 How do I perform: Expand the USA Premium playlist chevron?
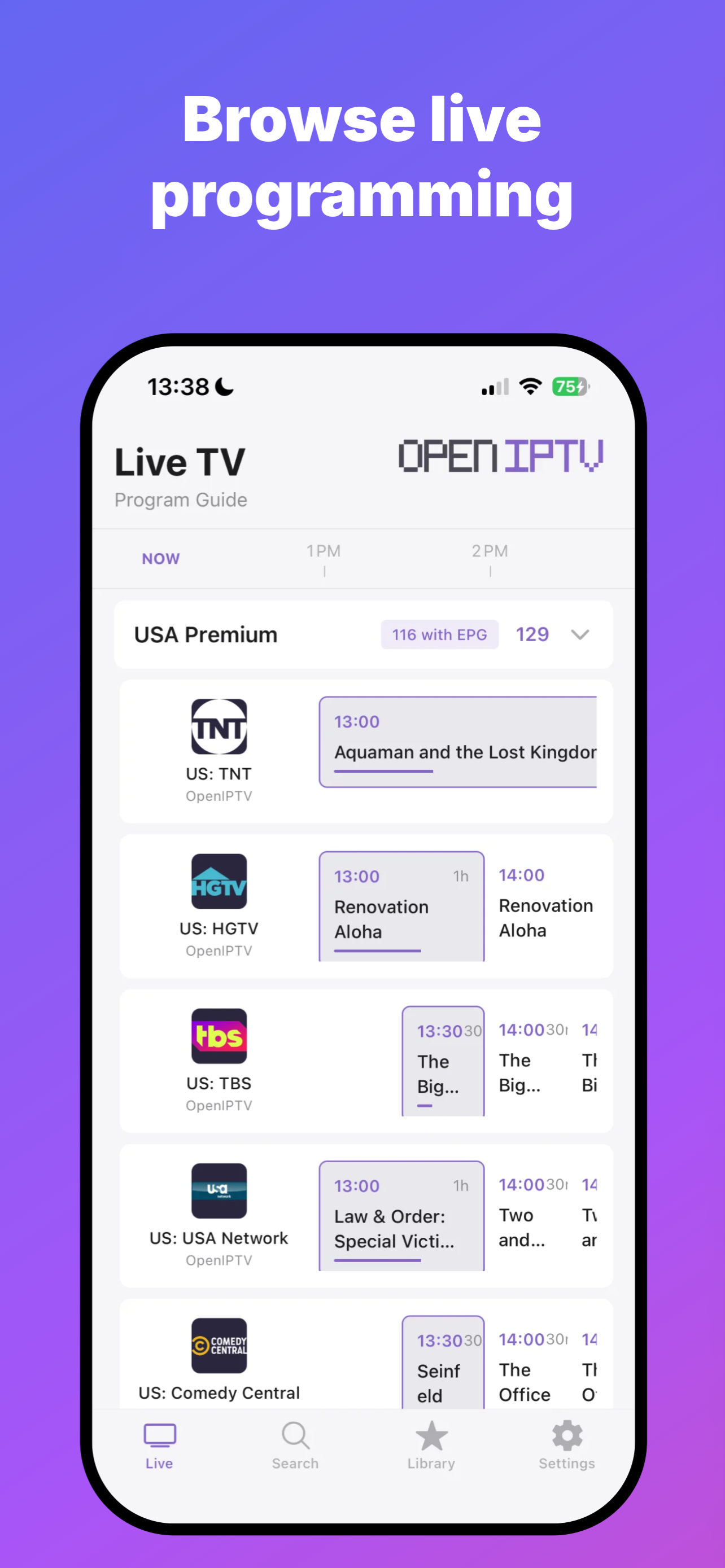(x=579, y=634)
